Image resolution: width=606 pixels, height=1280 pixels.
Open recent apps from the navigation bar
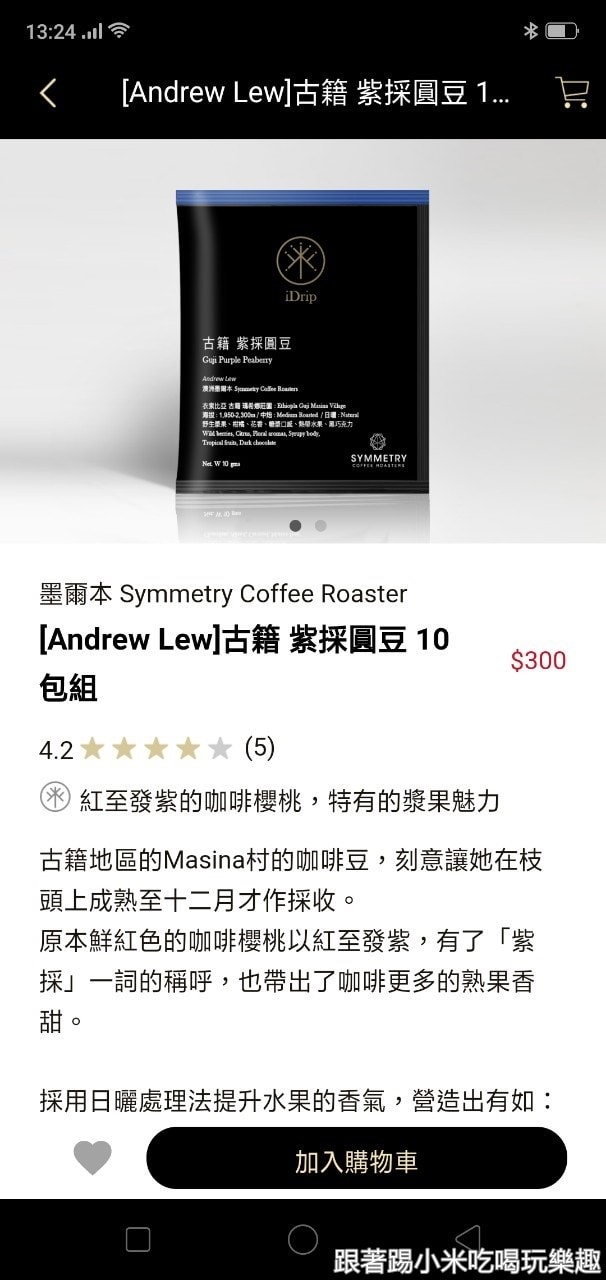pyautogui.click(x=138, y=1240)
